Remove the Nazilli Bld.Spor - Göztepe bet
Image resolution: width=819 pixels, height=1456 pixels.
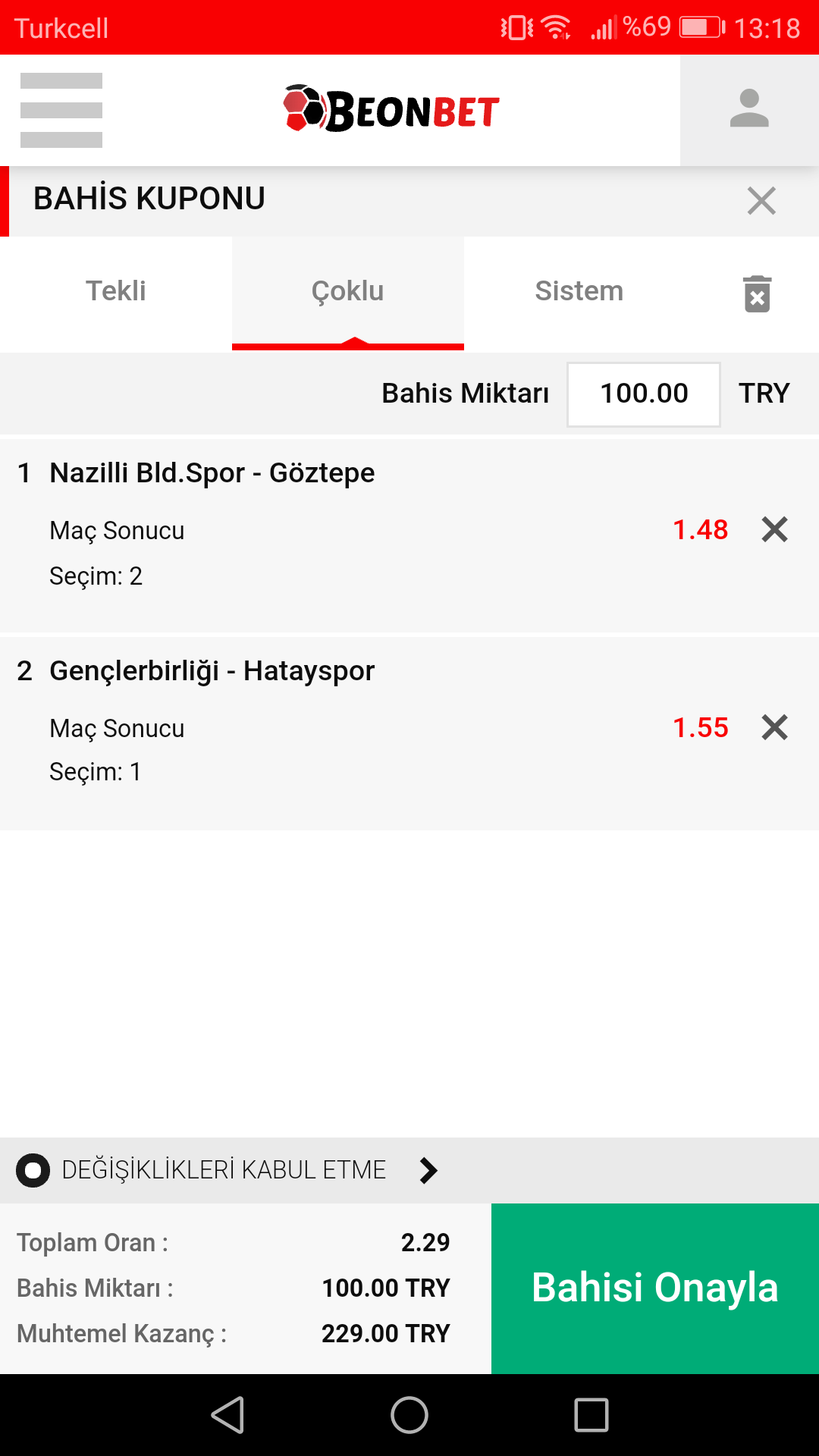[x=774, y=529]
